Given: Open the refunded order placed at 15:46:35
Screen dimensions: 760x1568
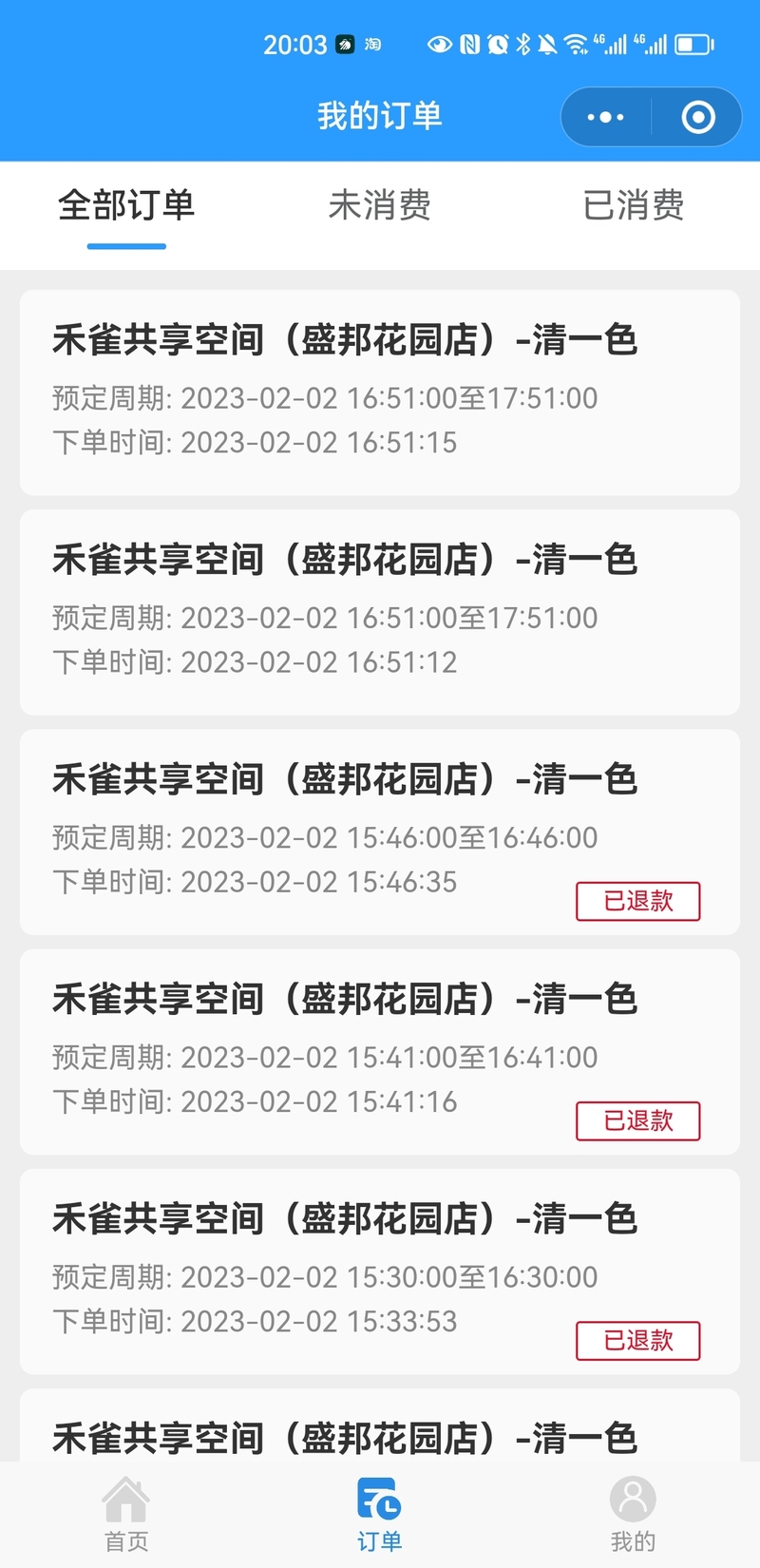Looking at the screenshot, I should (x=380, y=832).
